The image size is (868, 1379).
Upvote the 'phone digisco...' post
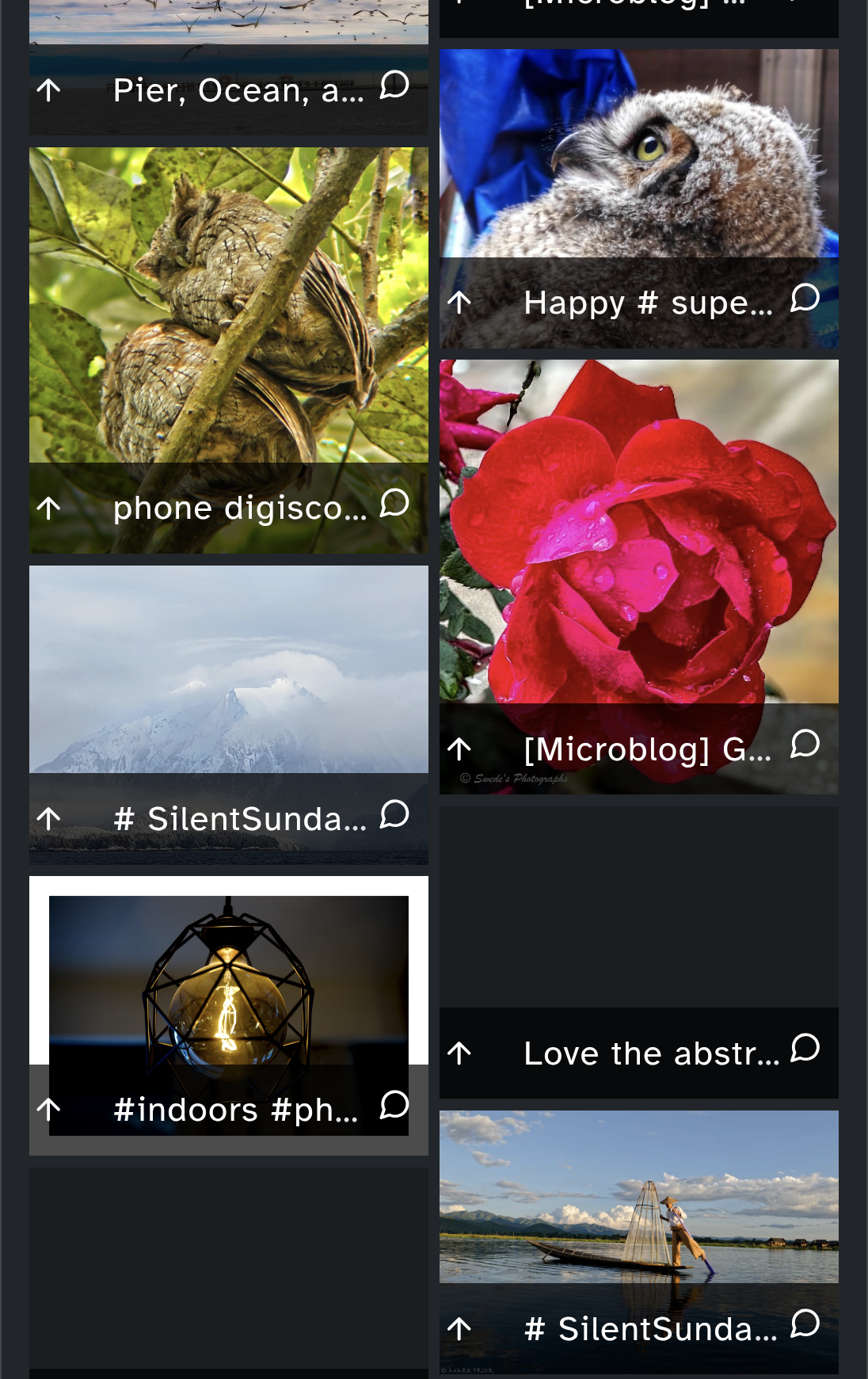point(49,508)
